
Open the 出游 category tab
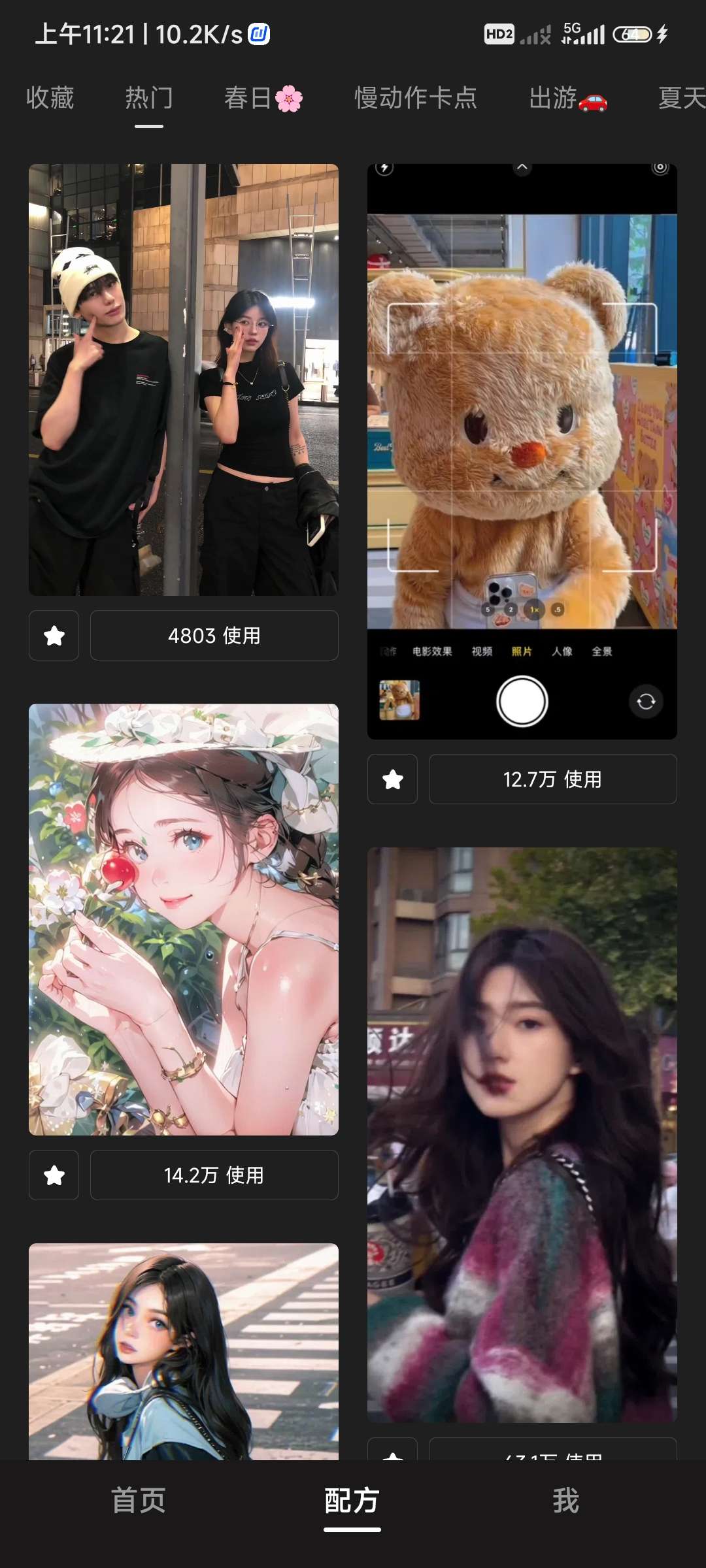[567, 99]
